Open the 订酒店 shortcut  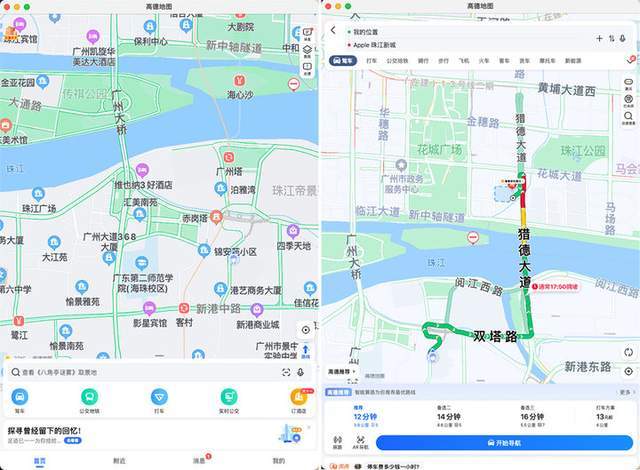299,401
